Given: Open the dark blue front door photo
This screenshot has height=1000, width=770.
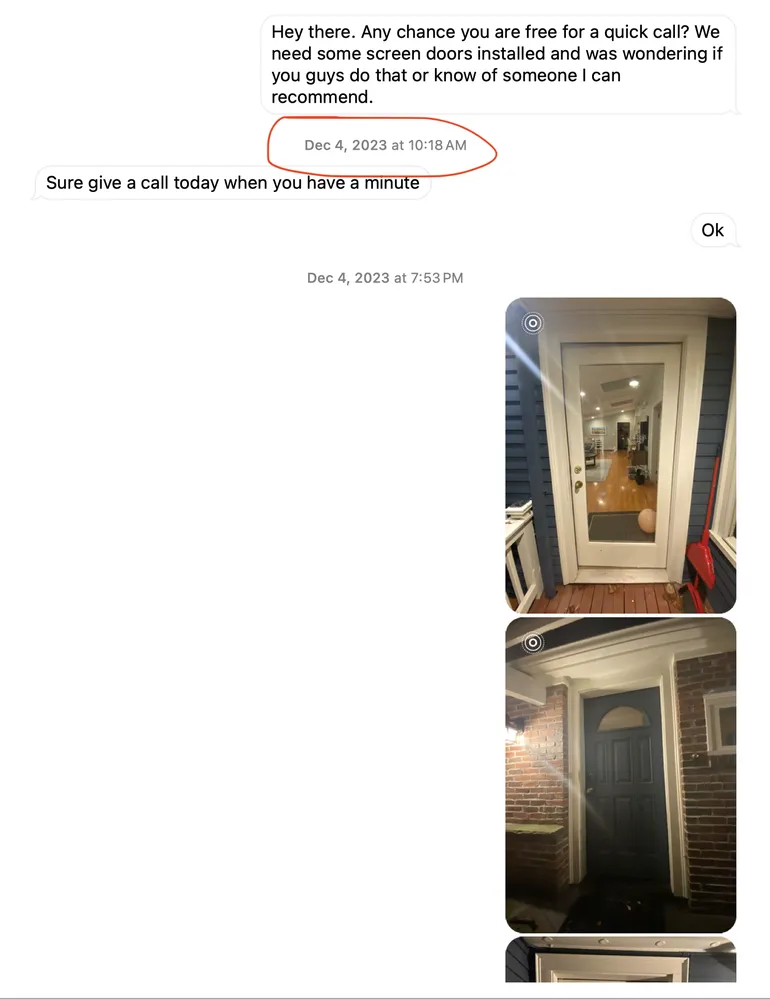Looking at the screenshot, I should [620, 775].
